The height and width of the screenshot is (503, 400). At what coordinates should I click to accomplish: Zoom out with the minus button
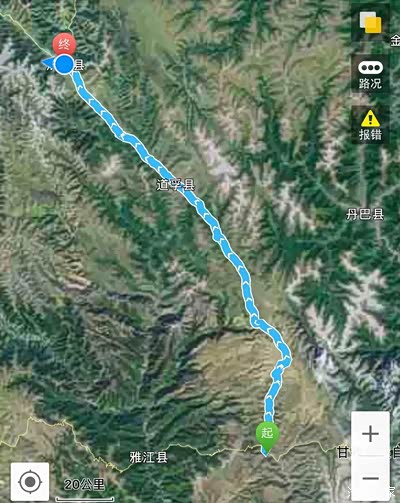pyautogui.click(x=370, y=478)
